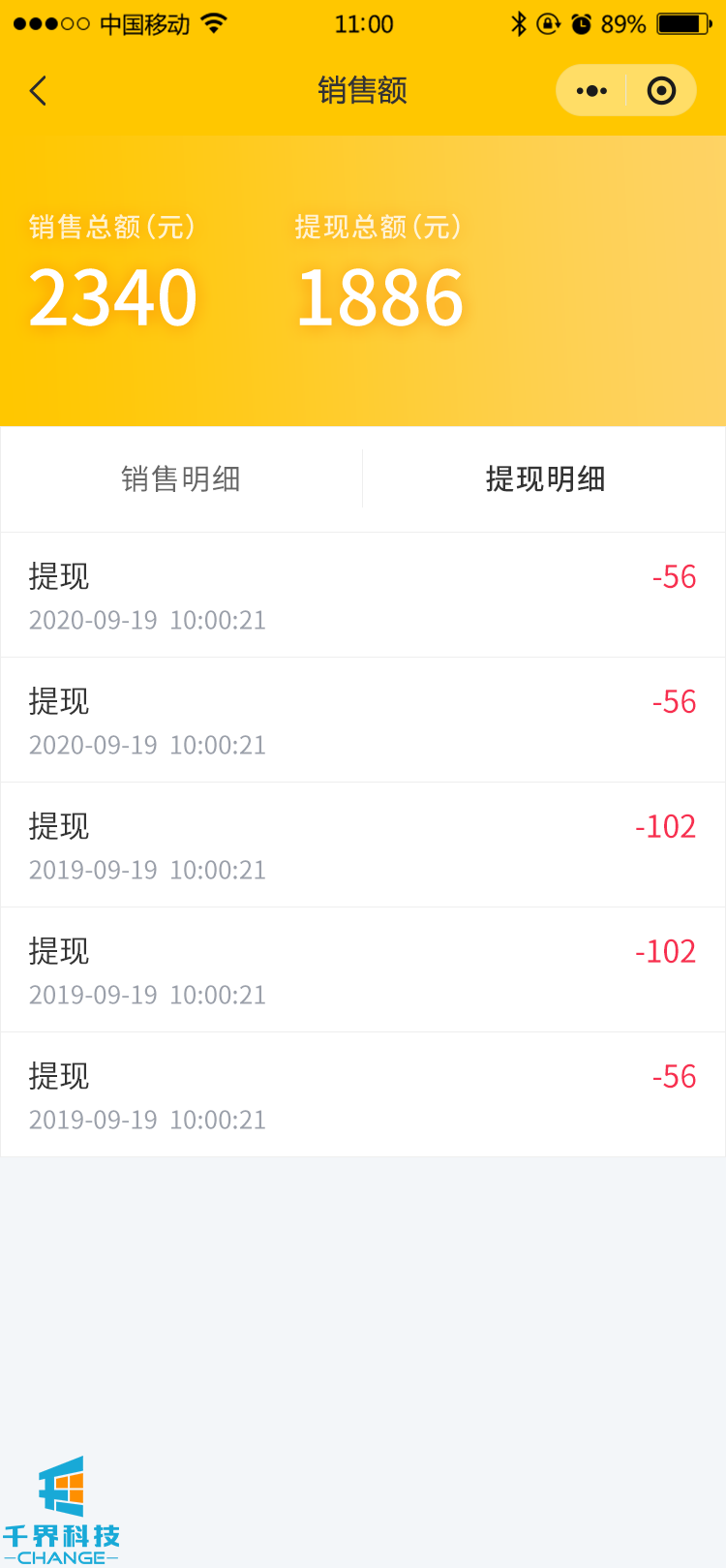Close the mini program with the circle icon
Image resolution: width=726 pixels, height=1568 pixels.
pyautogui.click(x=661, y=91)
